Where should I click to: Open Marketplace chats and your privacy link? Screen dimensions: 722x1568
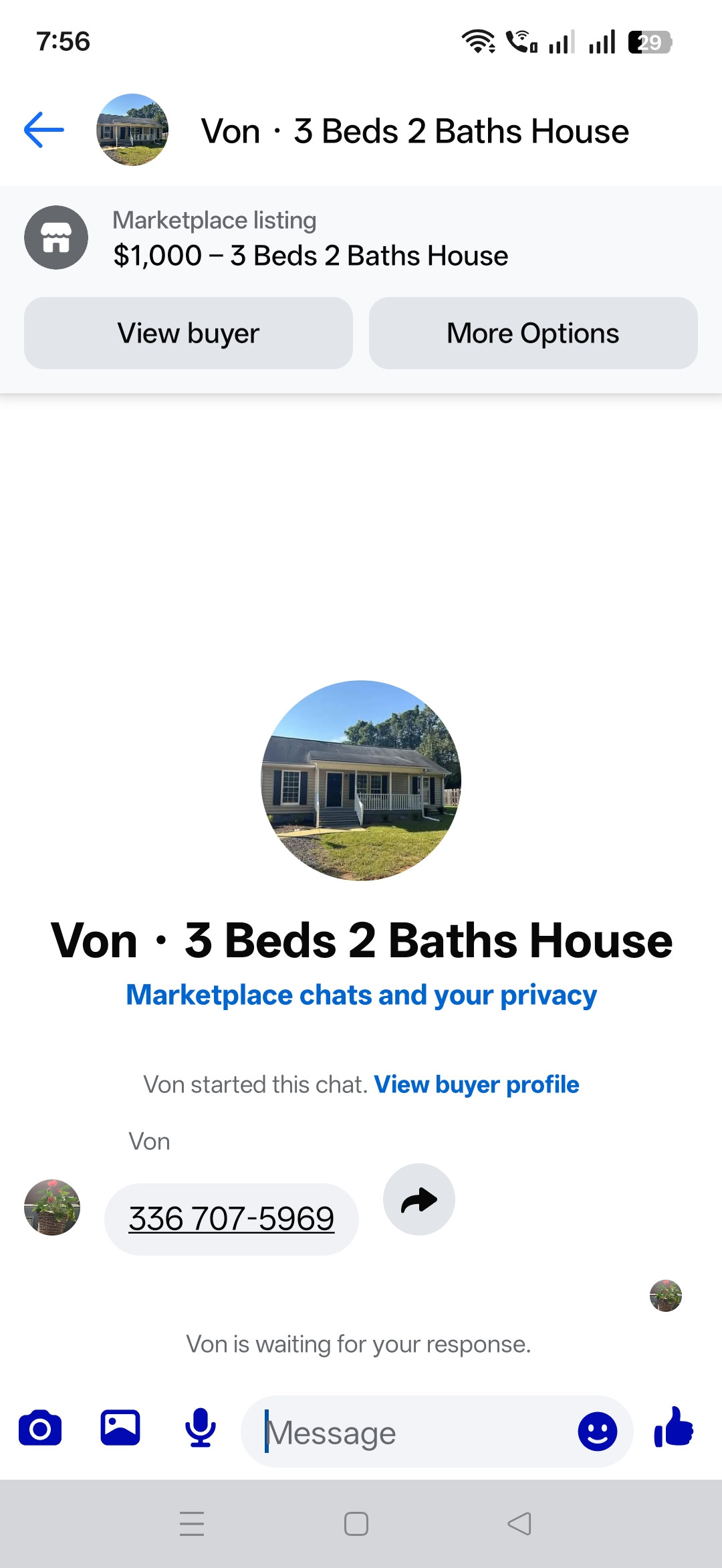pyautogui.click(x=361, y=995)
